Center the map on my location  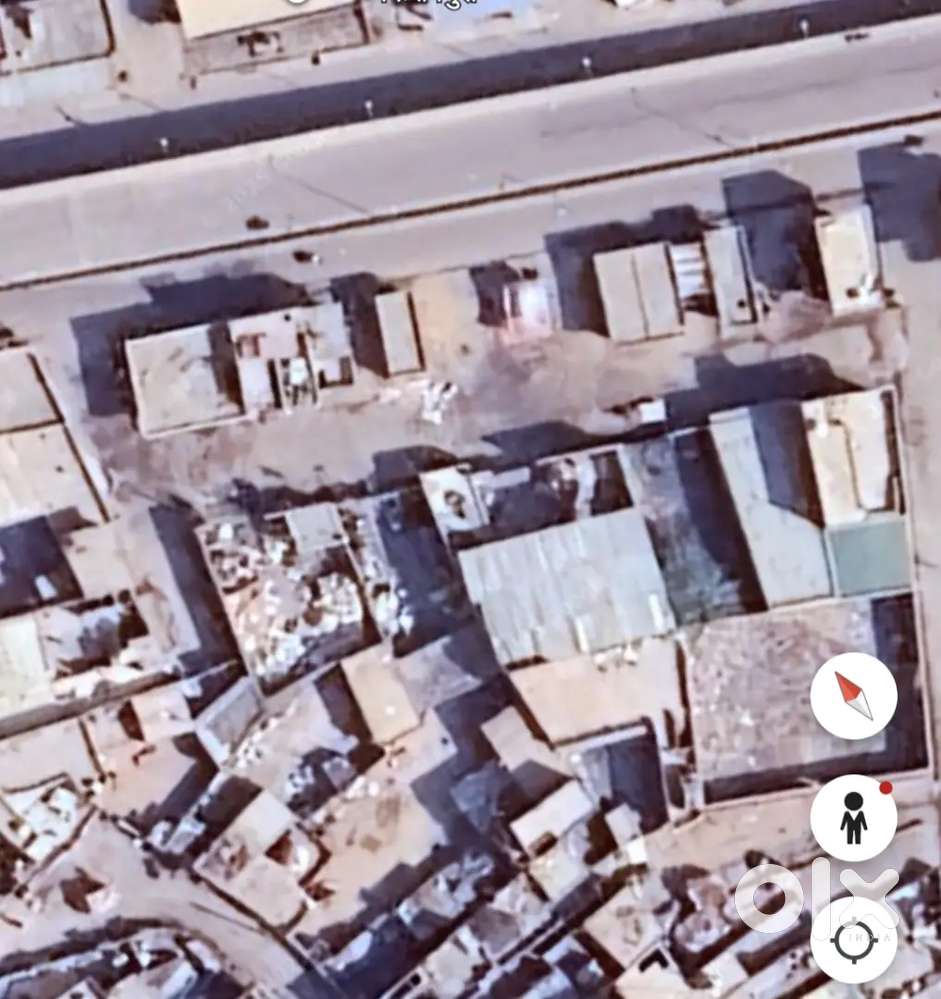coord(853,940)
